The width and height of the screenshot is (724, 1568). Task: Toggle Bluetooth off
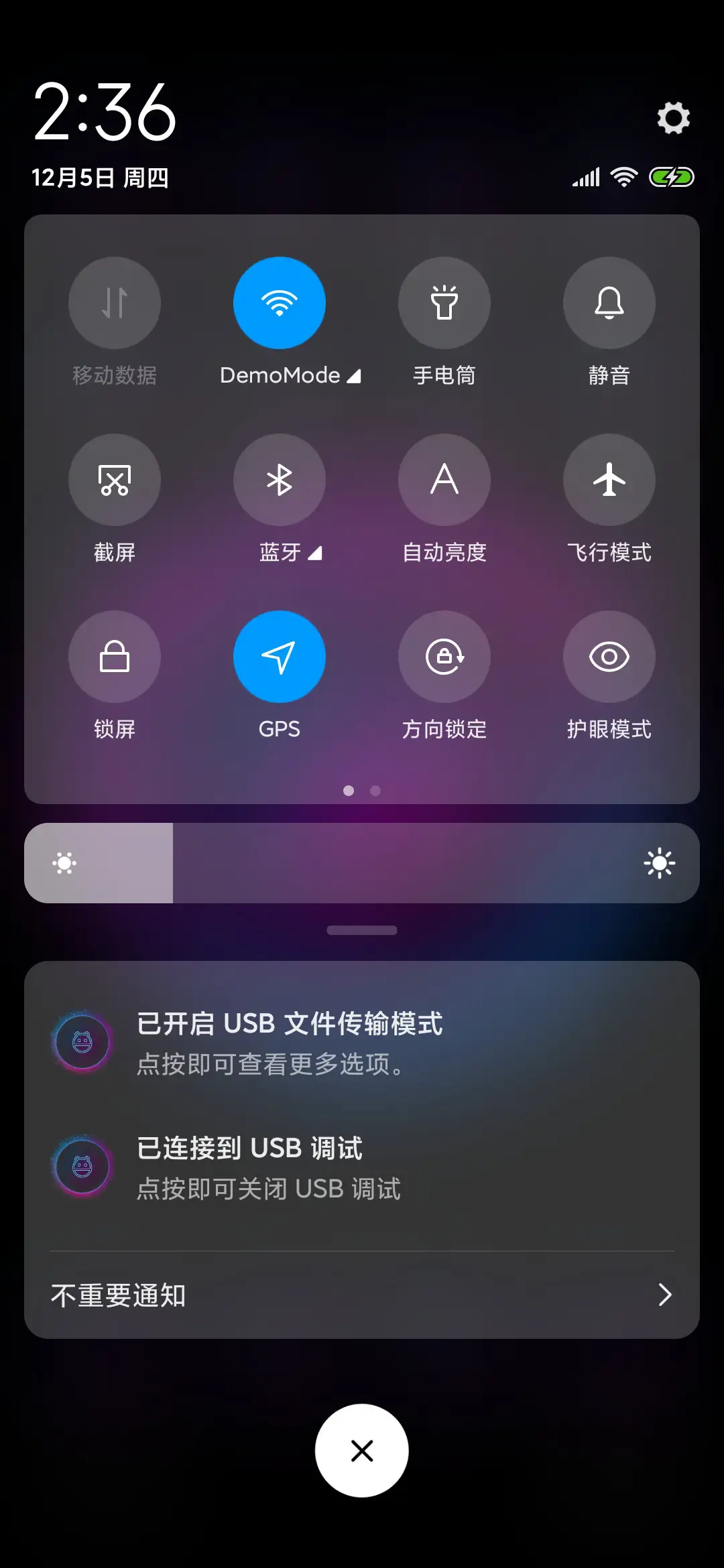[280, 480]
